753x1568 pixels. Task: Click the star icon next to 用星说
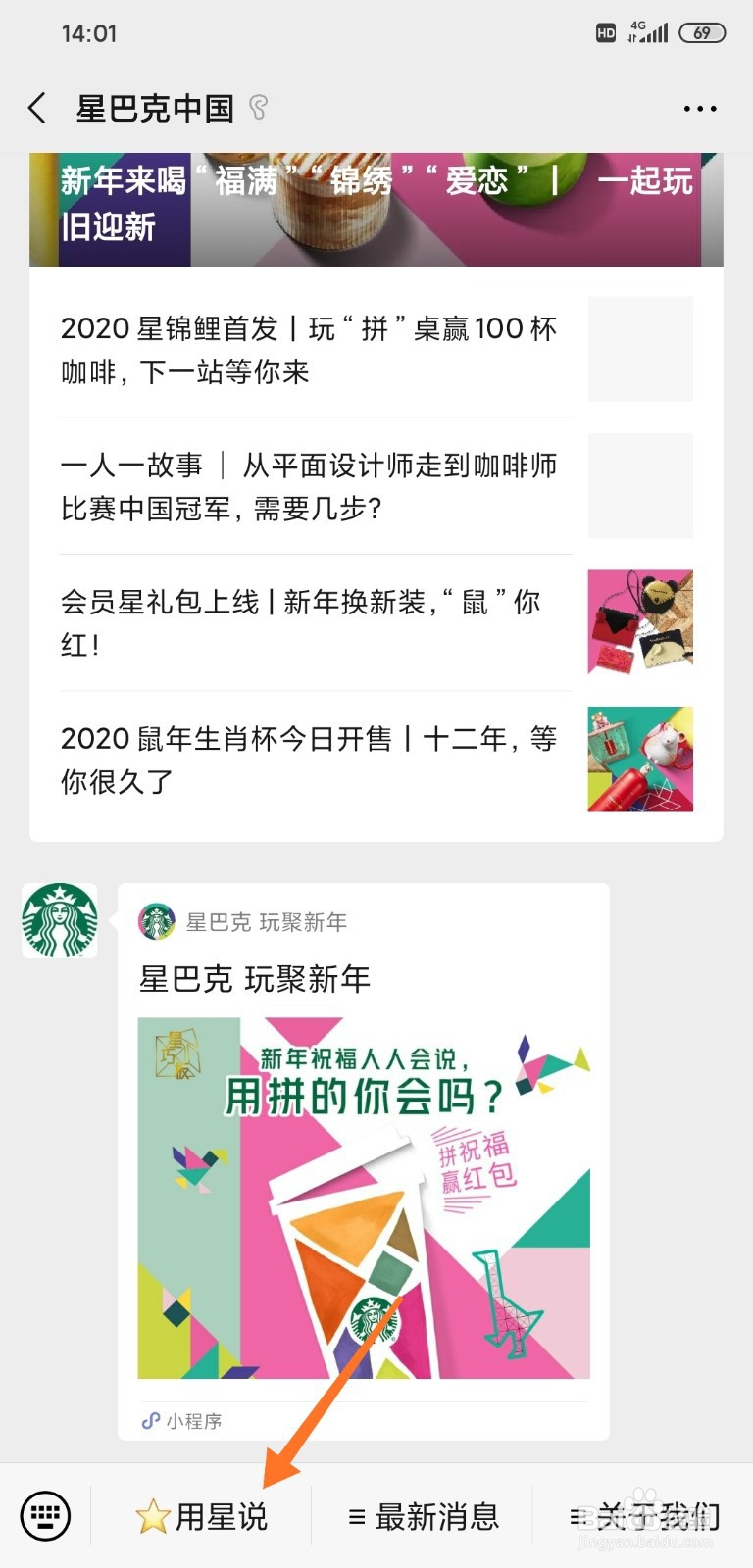point(152,1513)
